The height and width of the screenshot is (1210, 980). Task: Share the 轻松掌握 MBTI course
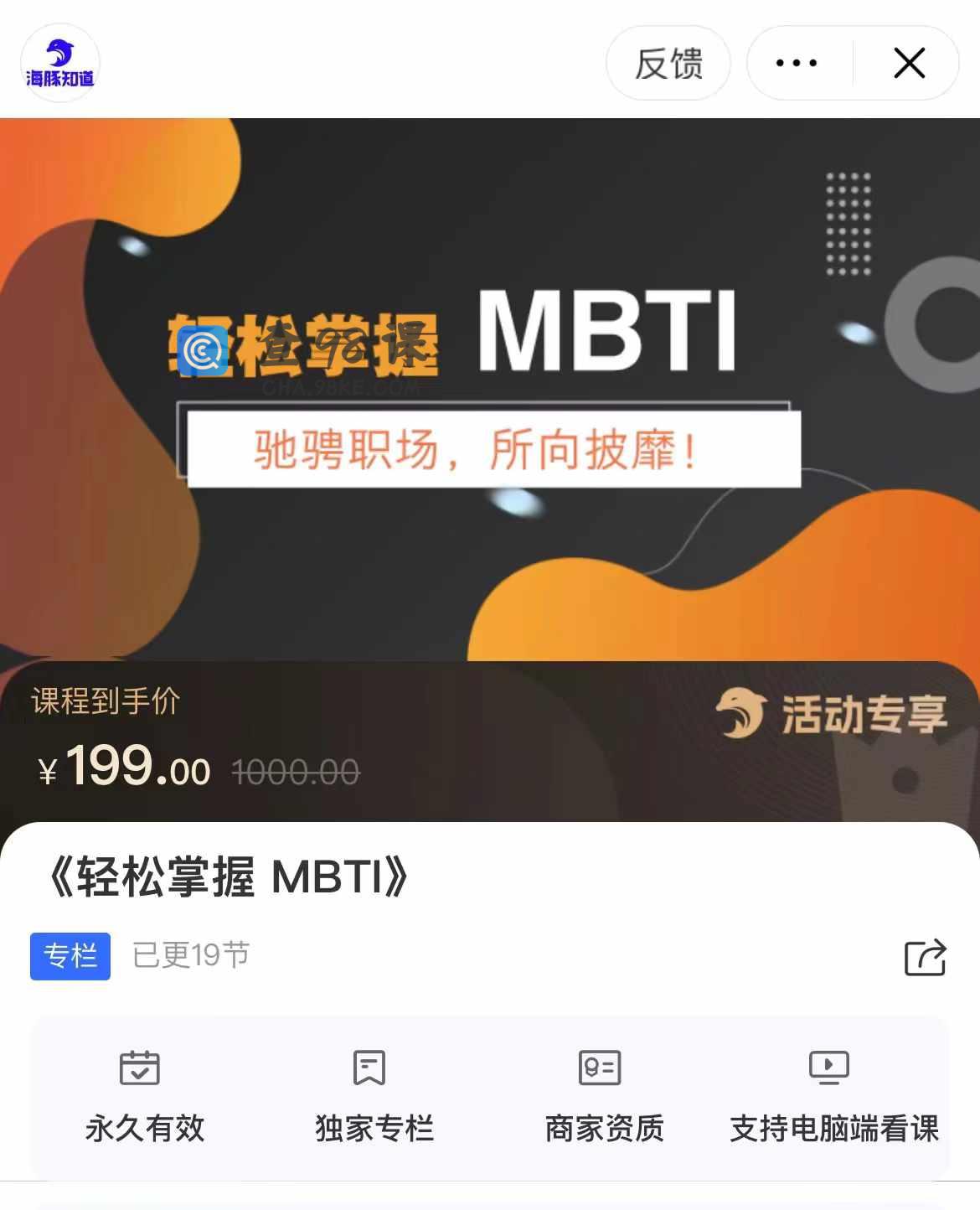[925, 957]
